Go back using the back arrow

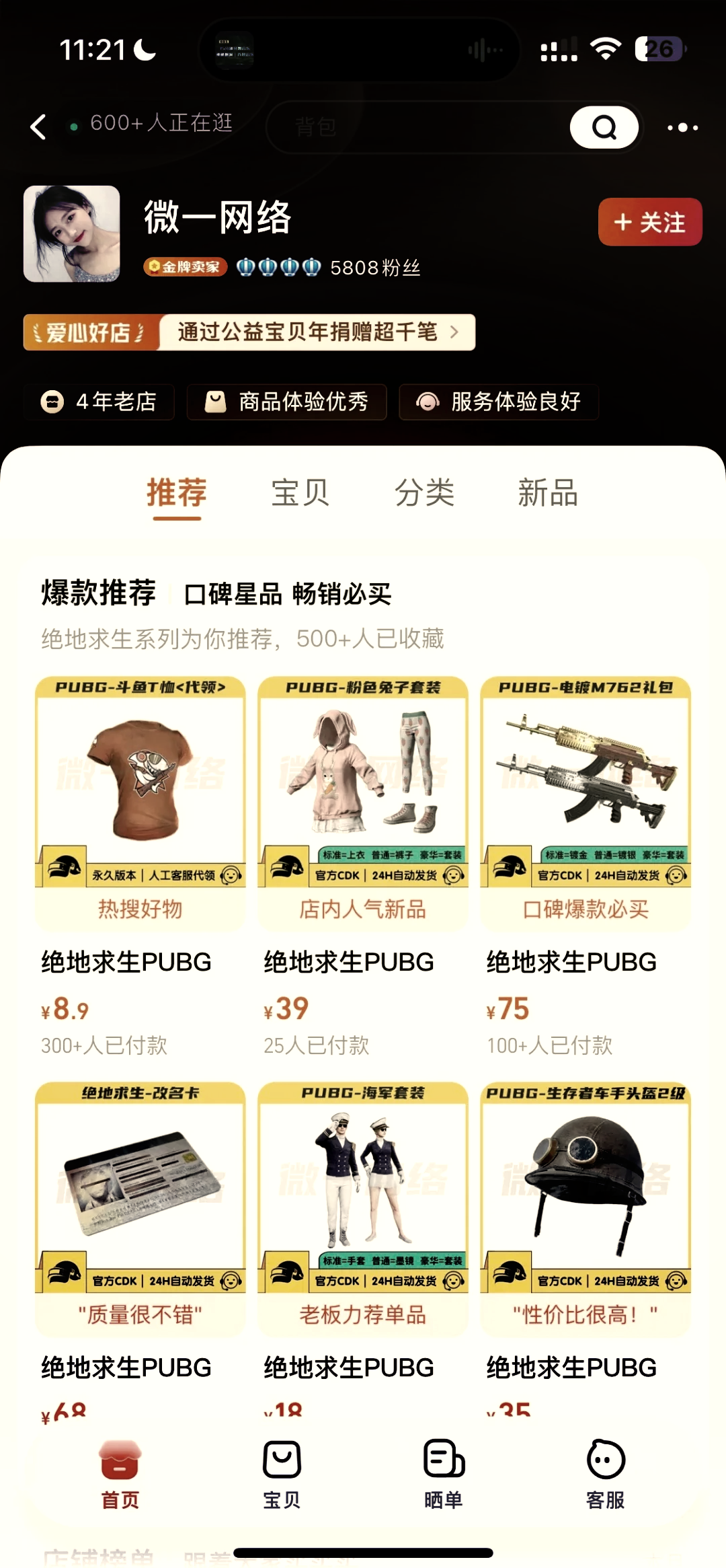39,126
